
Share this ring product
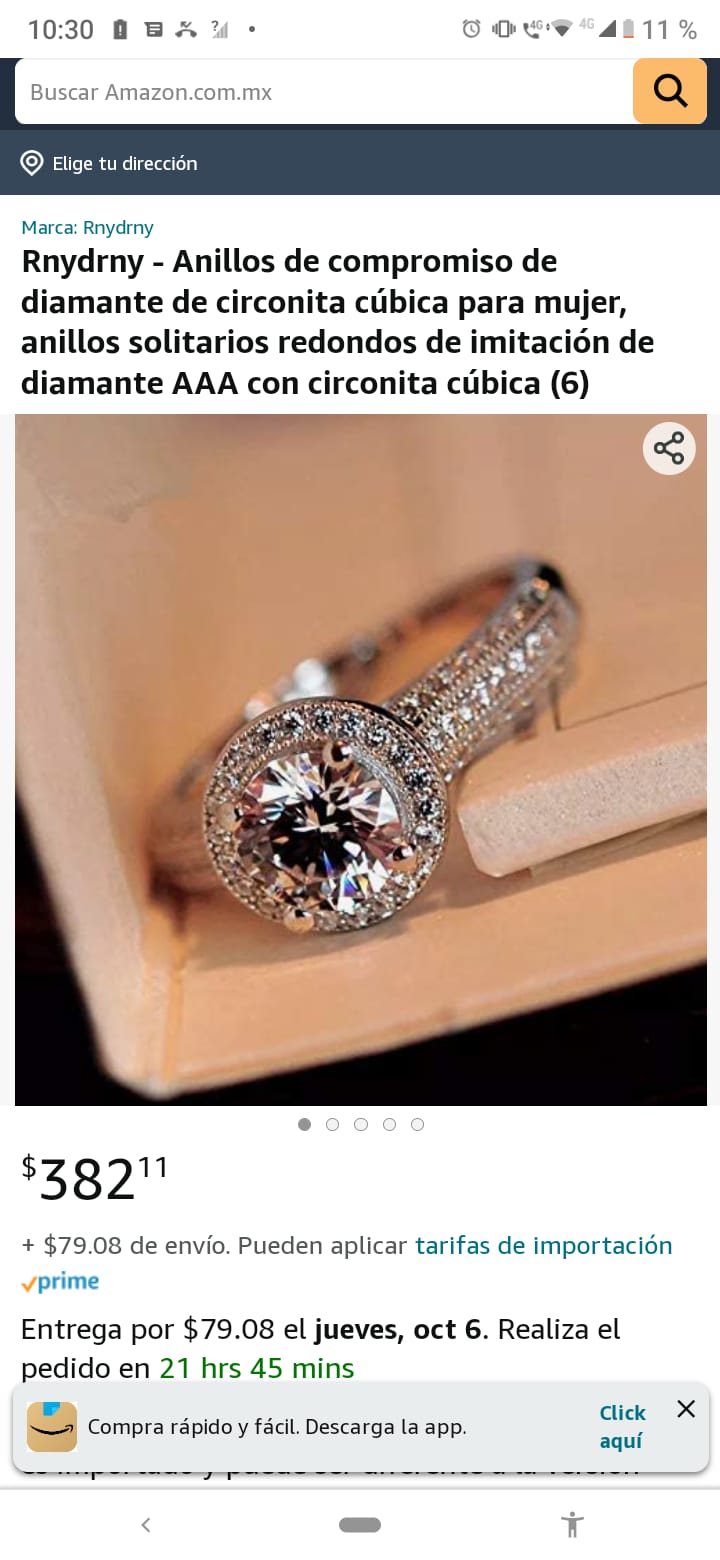click(x=669, y=447)
